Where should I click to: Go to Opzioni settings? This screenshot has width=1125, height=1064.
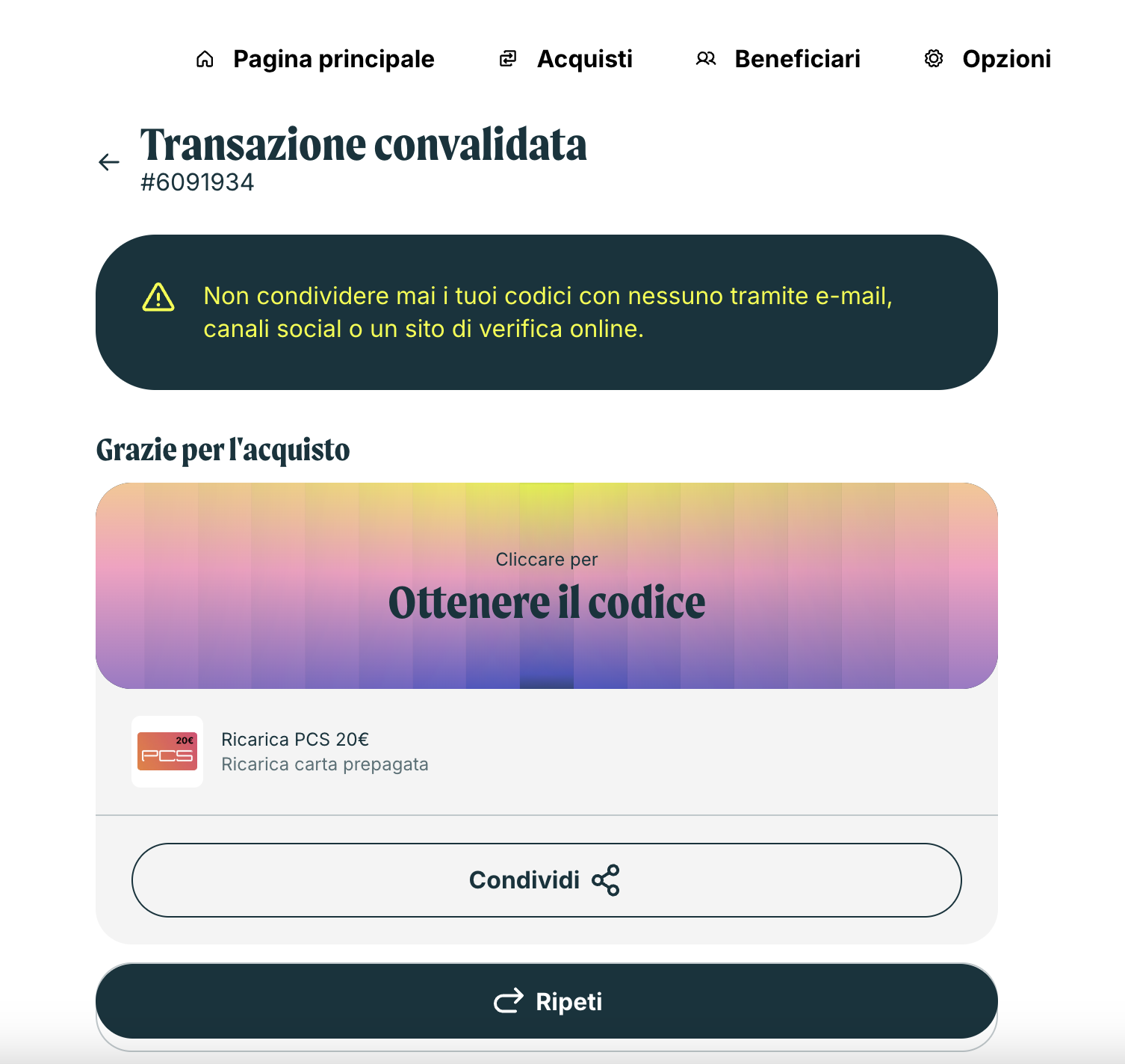(988, 59)
